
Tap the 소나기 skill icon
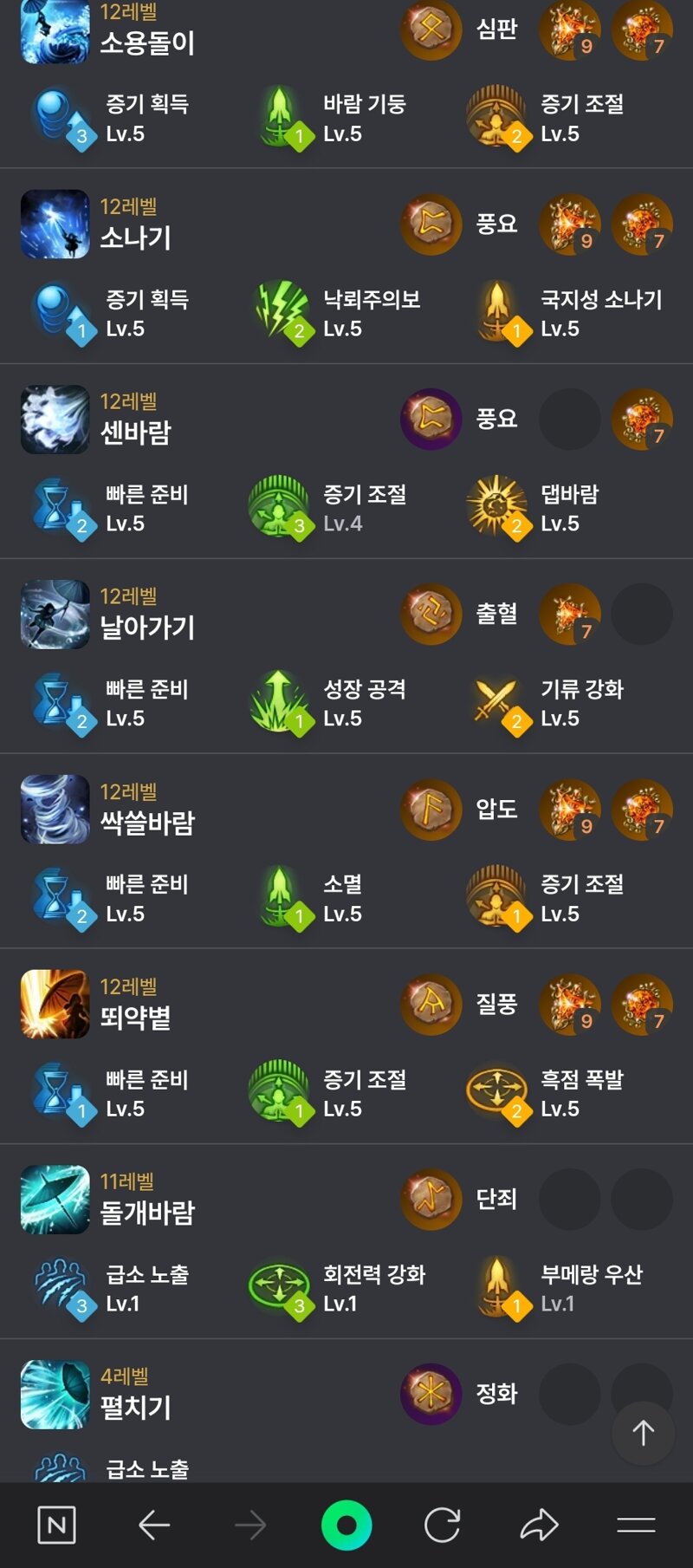55,224
